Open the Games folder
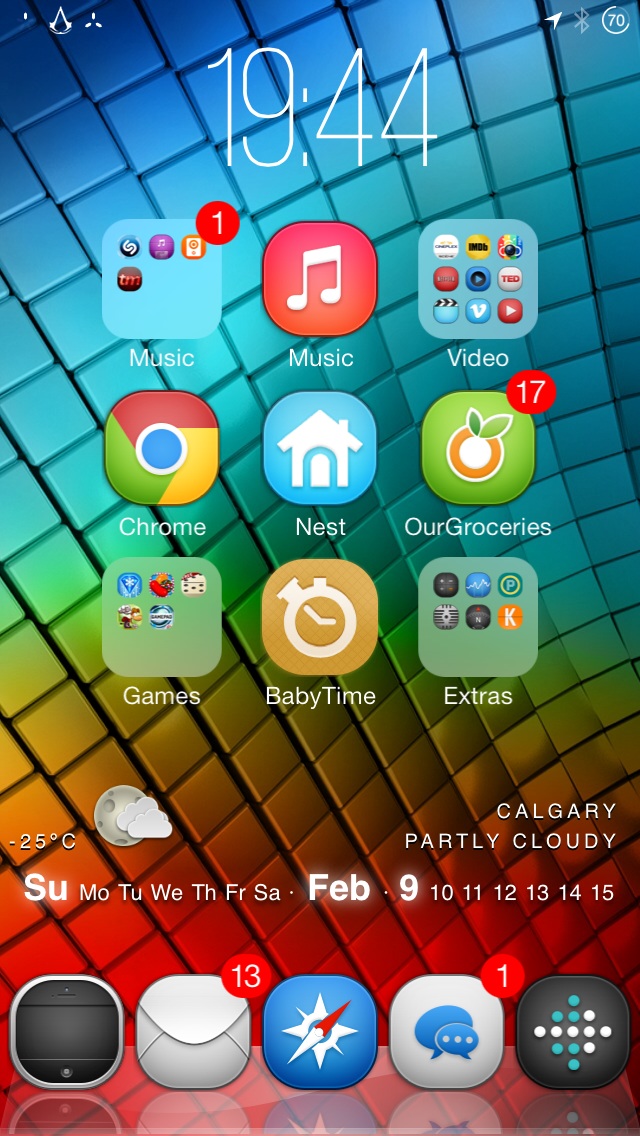The height and width of the screenshot is (1136, 640). pos(162,617)
